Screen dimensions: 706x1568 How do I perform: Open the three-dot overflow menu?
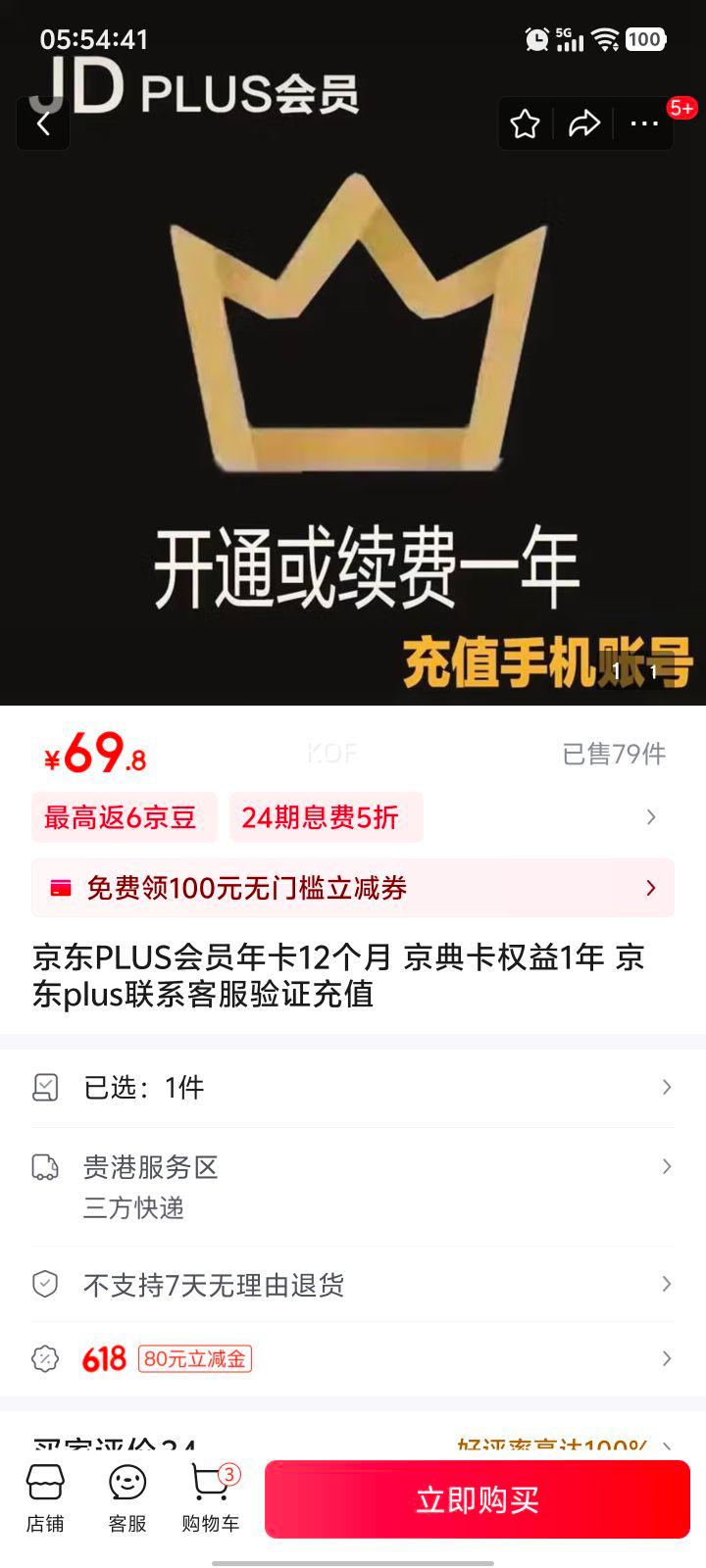click(644, 124)
